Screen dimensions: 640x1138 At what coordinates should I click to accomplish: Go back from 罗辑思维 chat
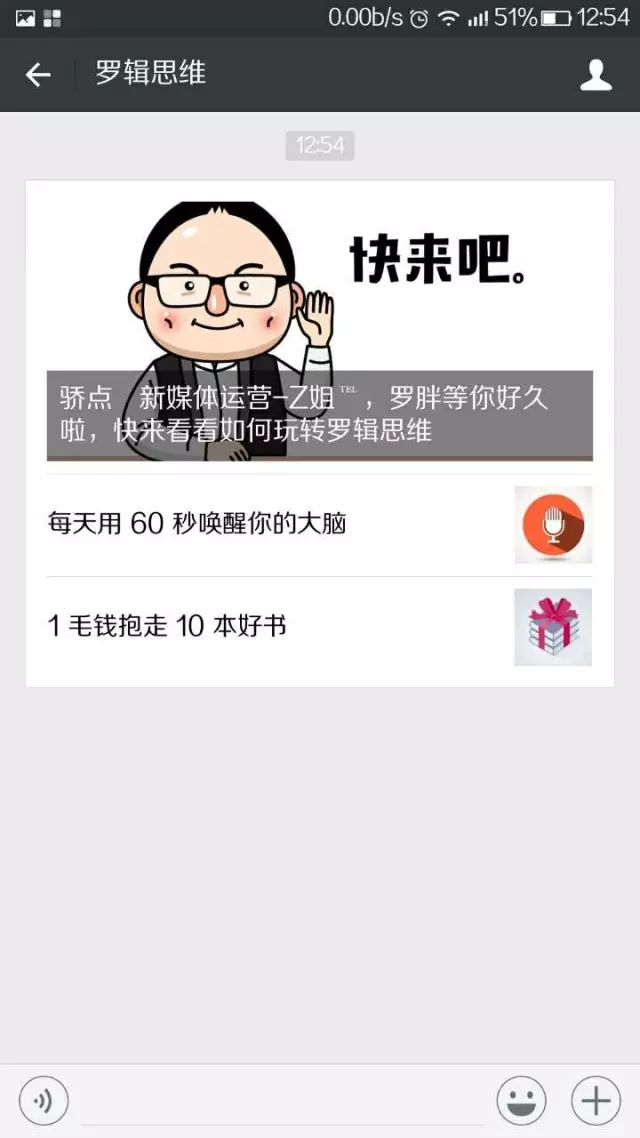[38, 74]
